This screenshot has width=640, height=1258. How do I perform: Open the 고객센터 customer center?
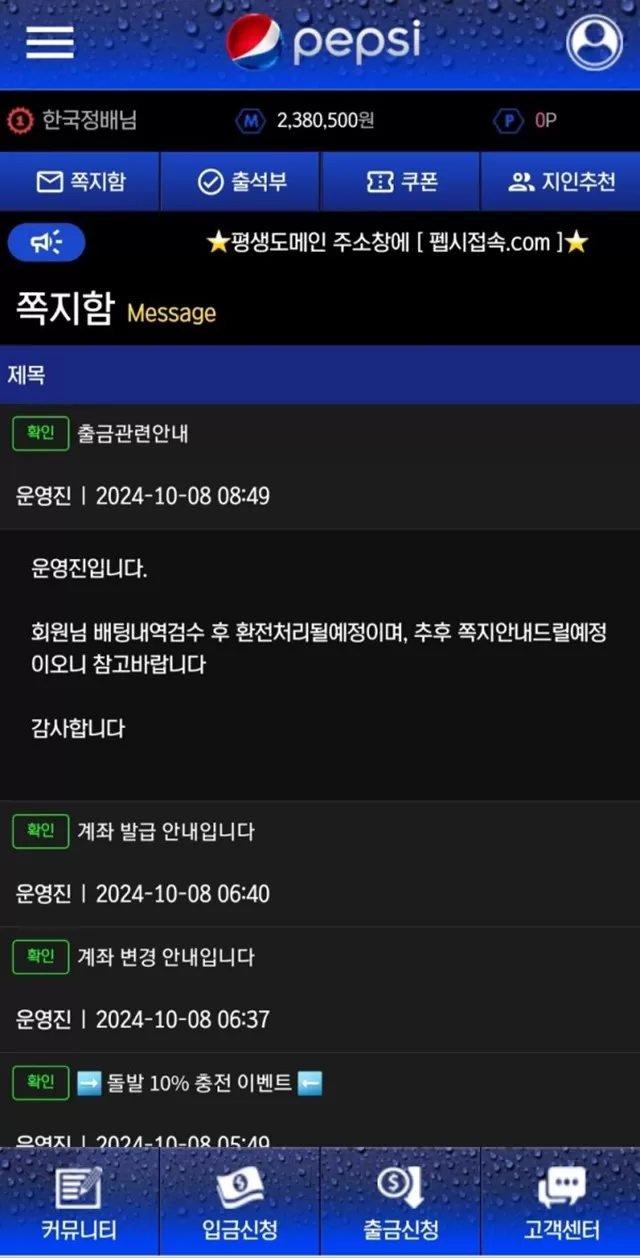[561, 1201]
